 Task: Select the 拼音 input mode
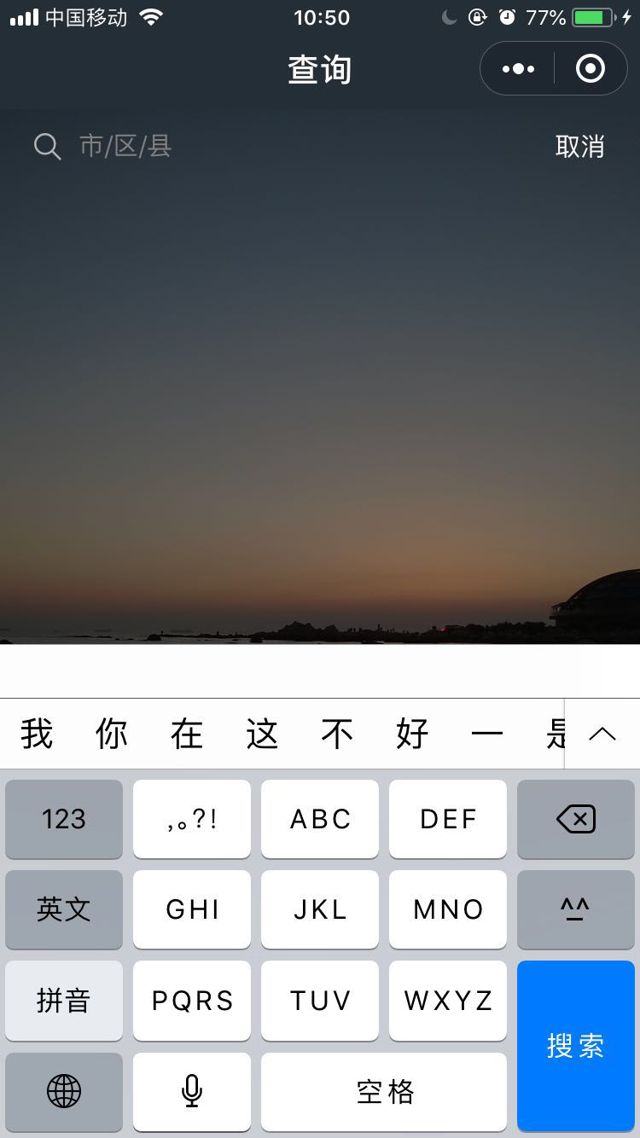(x=64, y=1000)
